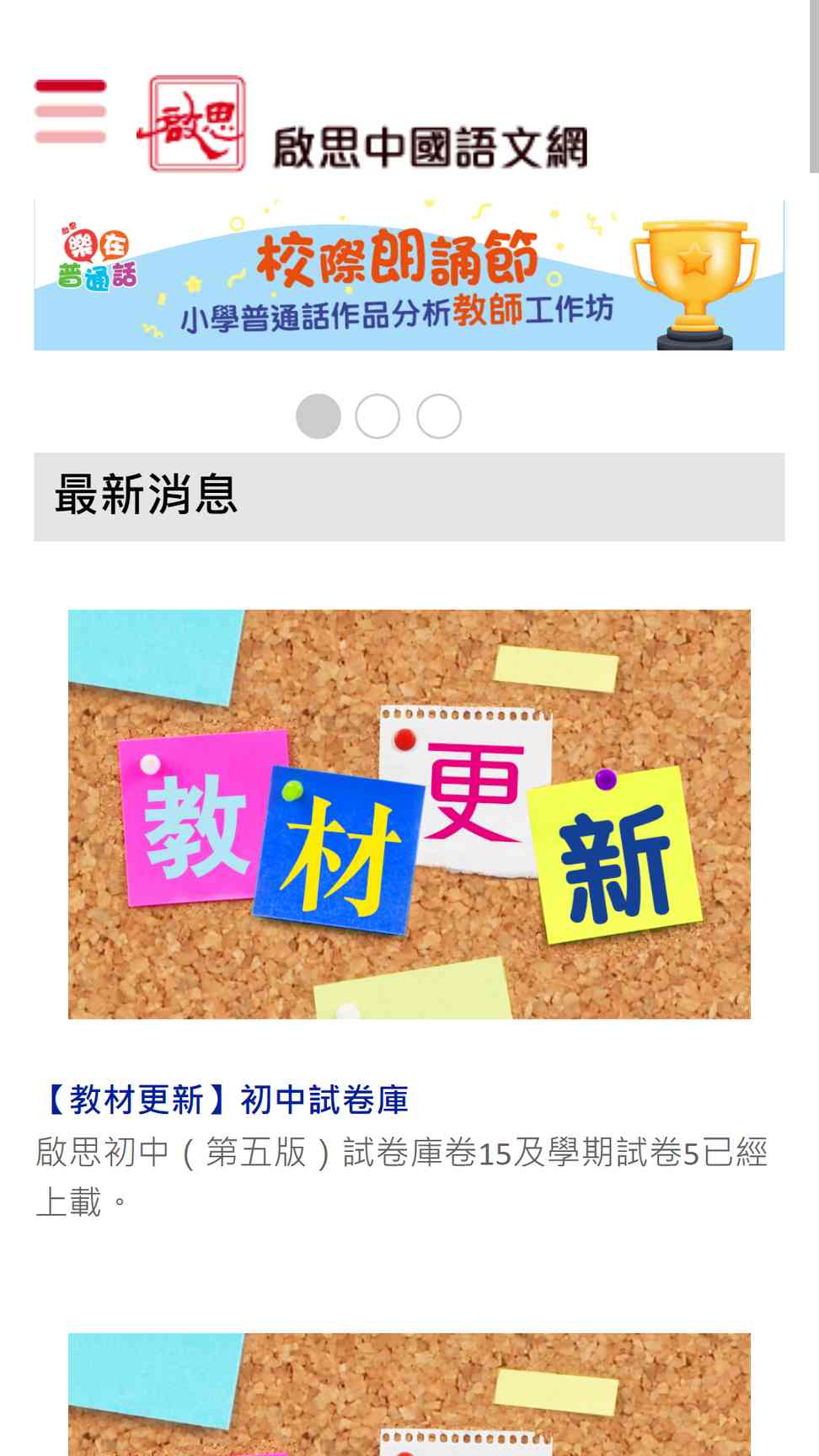Open the 【教材更新】初中試卷庫 link
This screenshot has width=819, height=1456.
pos(223,1100)
